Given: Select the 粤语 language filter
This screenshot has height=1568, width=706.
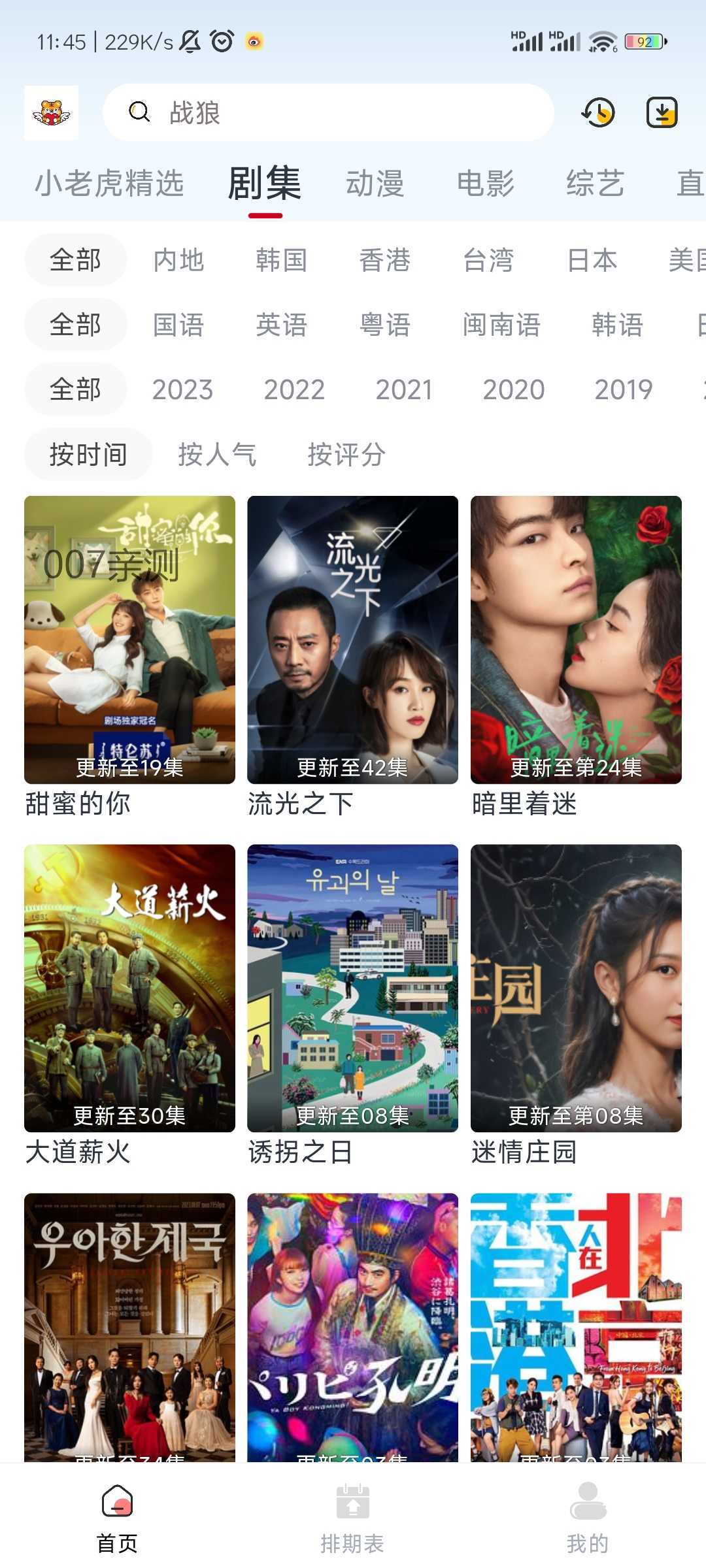Looking at the screenshot, I should pyautogui.click(x=385, y=325).
